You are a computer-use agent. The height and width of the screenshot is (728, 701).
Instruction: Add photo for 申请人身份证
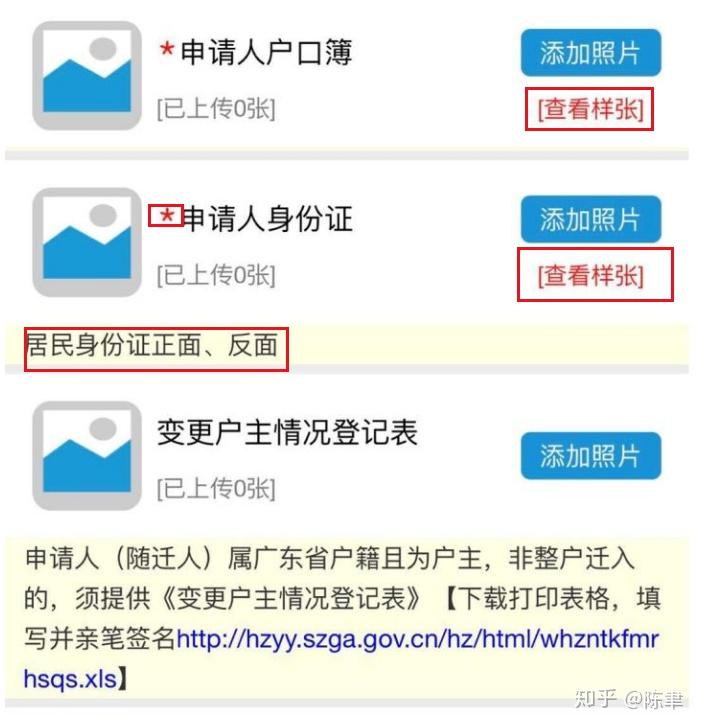pos(590,219)
